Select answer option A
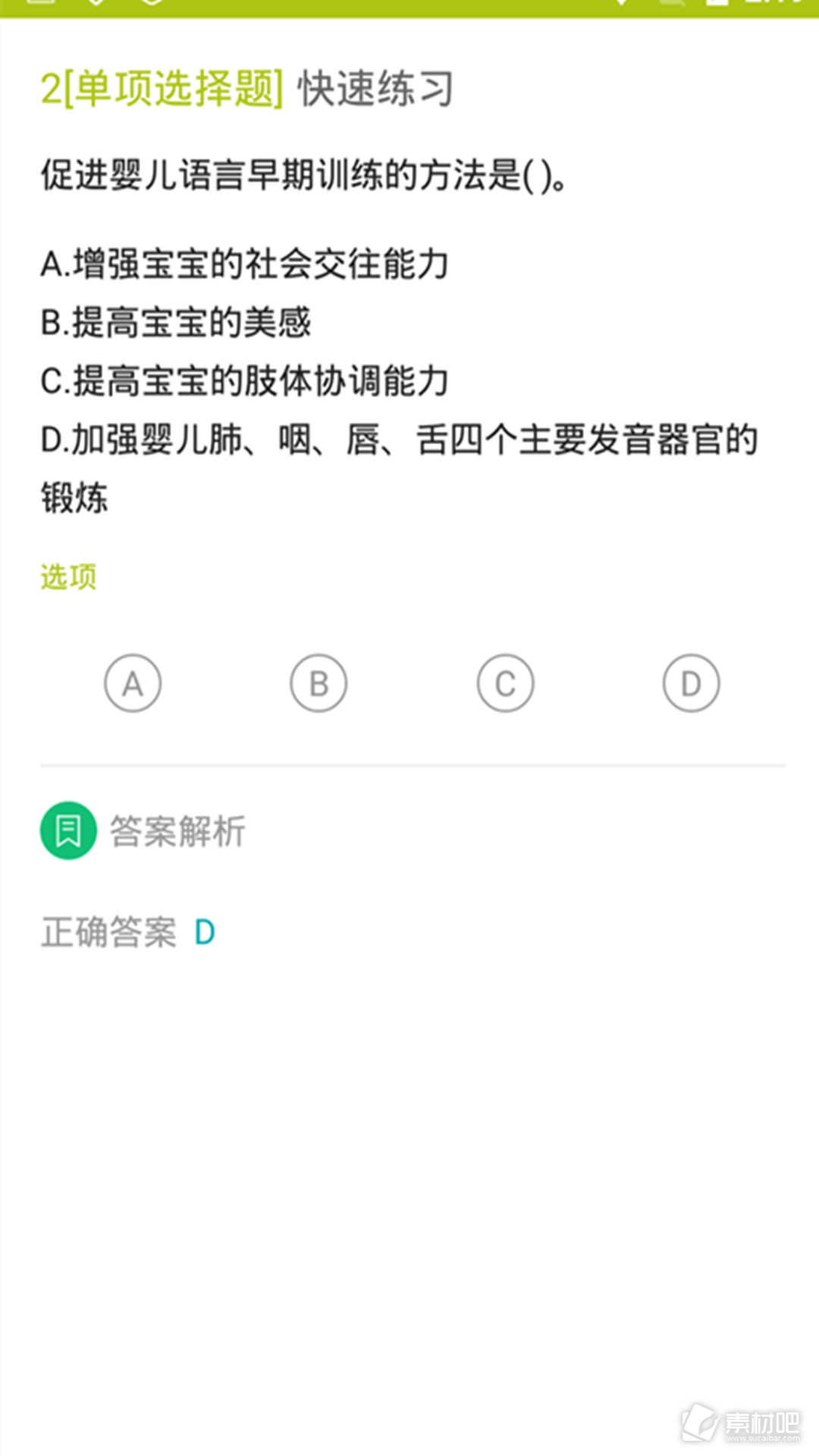 133,683
